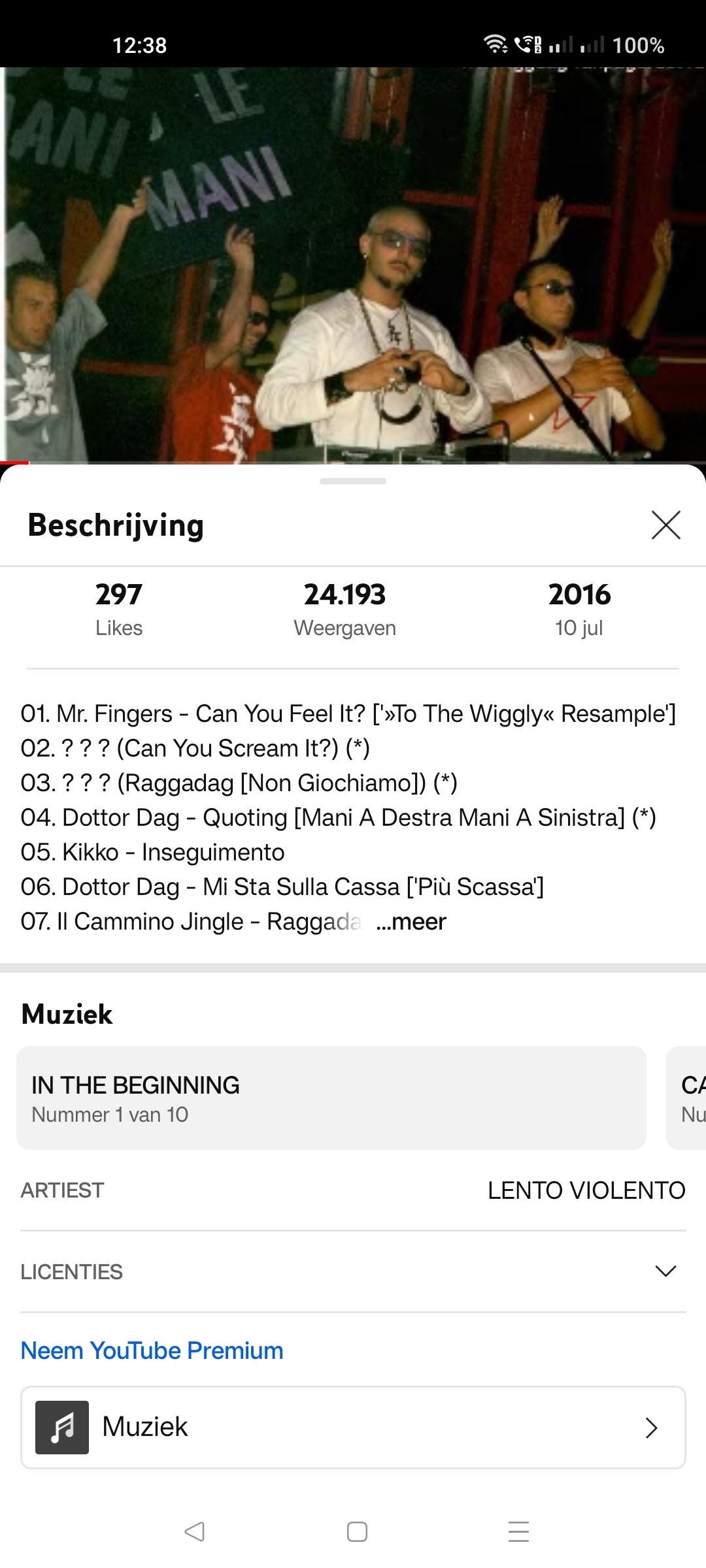Expand the LICENTIES section
Viewport: 706px width, 1568px height.
tap(353, 1271)
